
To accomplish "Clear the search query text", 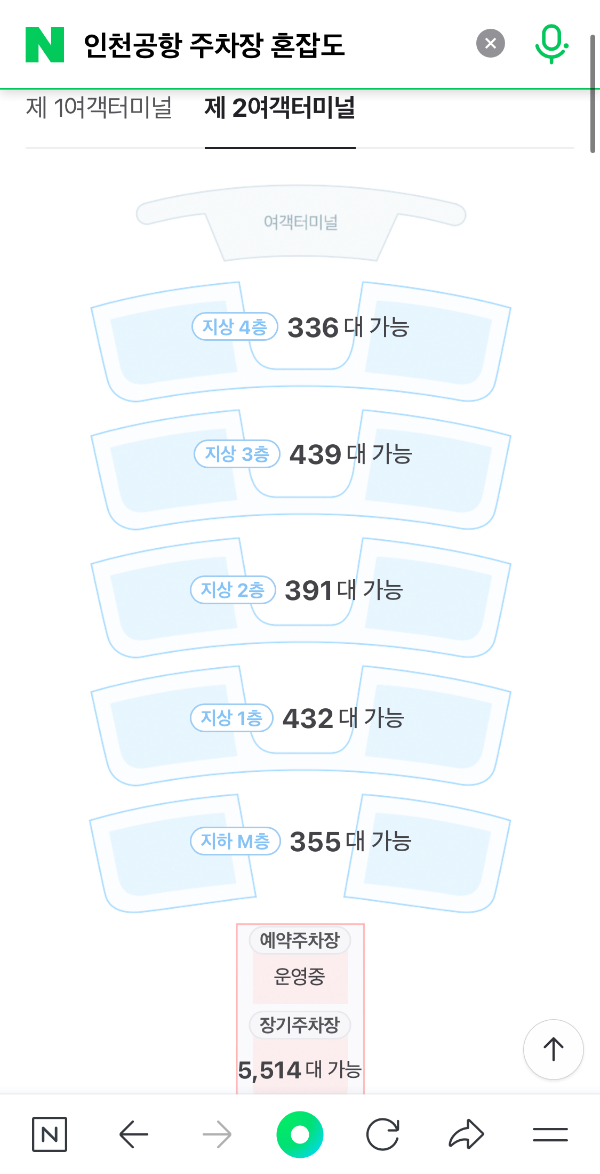I will [491, 43].
